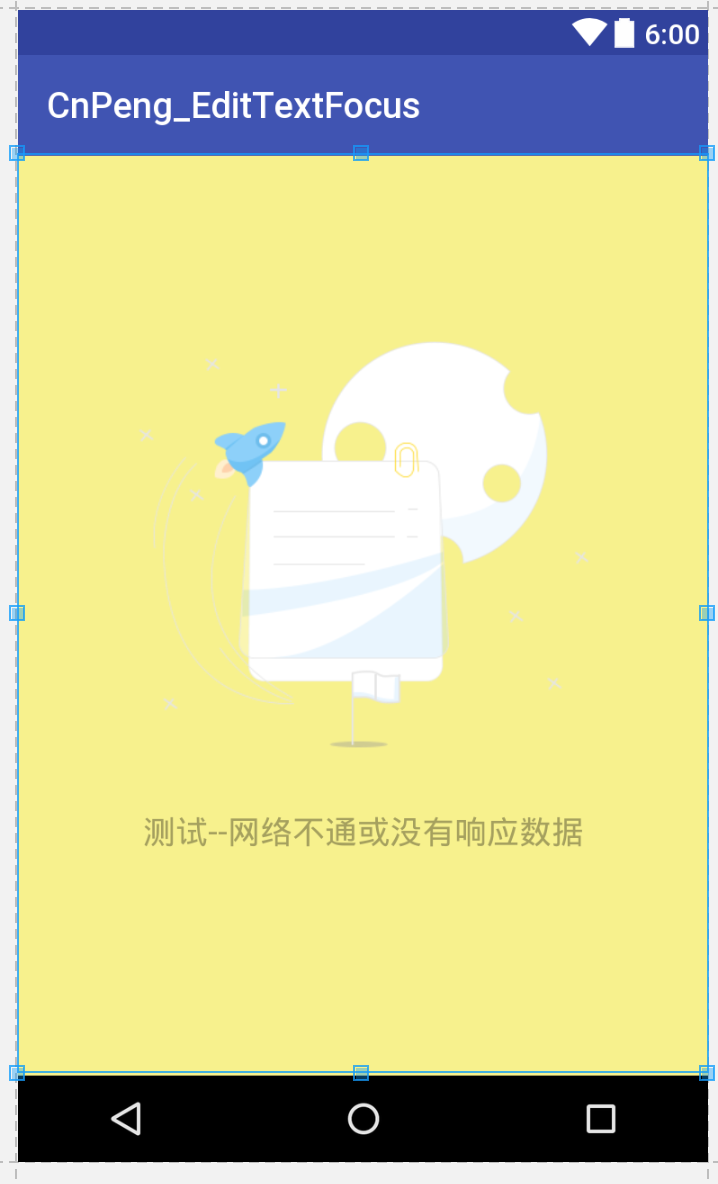Tap the system back button
The width and height of the screenshot is (718, 1184).
click(x=126, y=1118)
